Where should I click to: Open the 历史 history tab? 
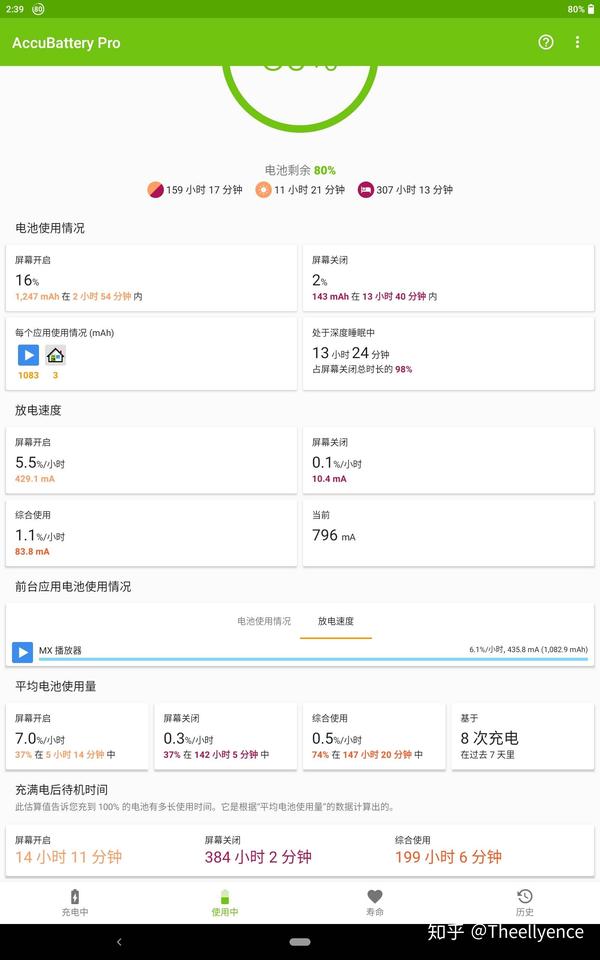pyautogui.click(x=525, y=902)
